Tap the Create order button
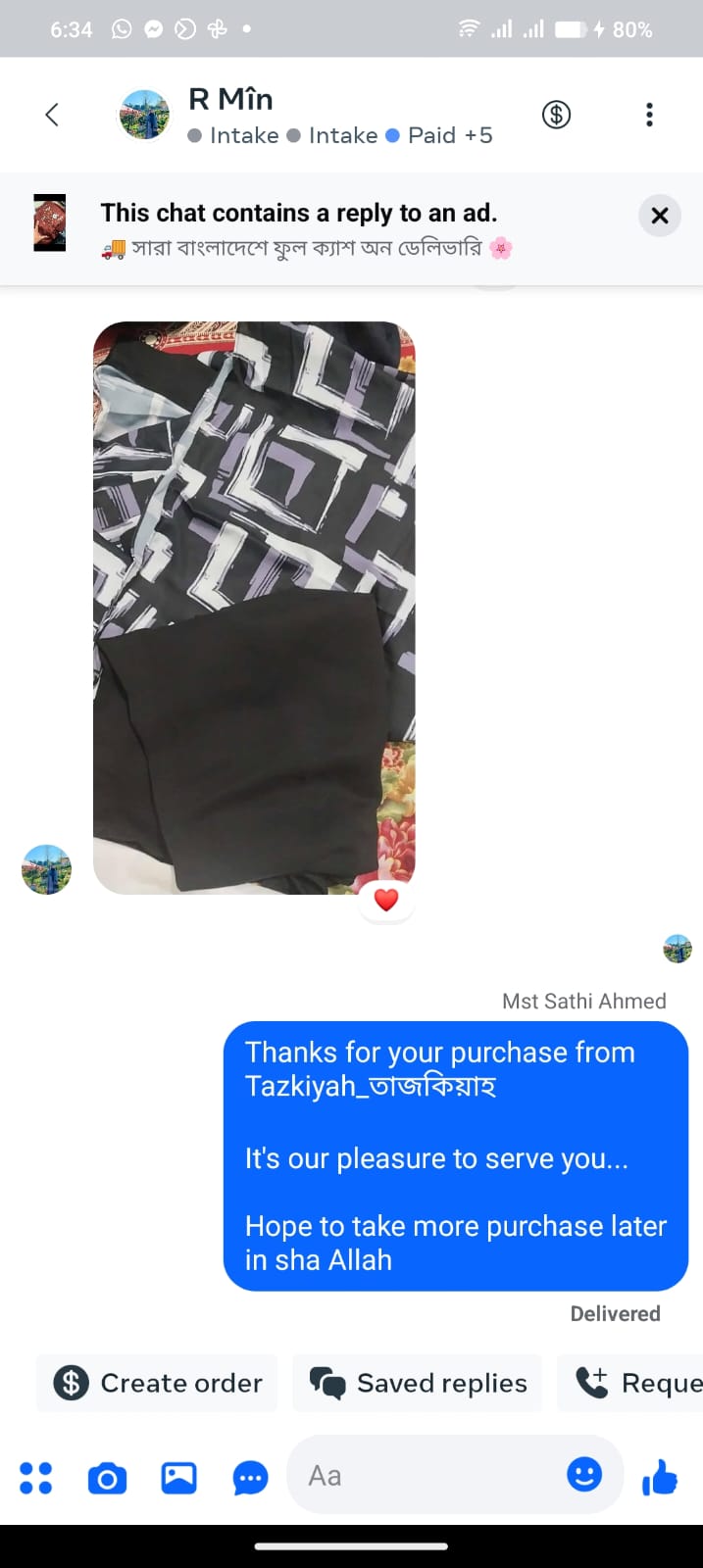 (157, 1383)
